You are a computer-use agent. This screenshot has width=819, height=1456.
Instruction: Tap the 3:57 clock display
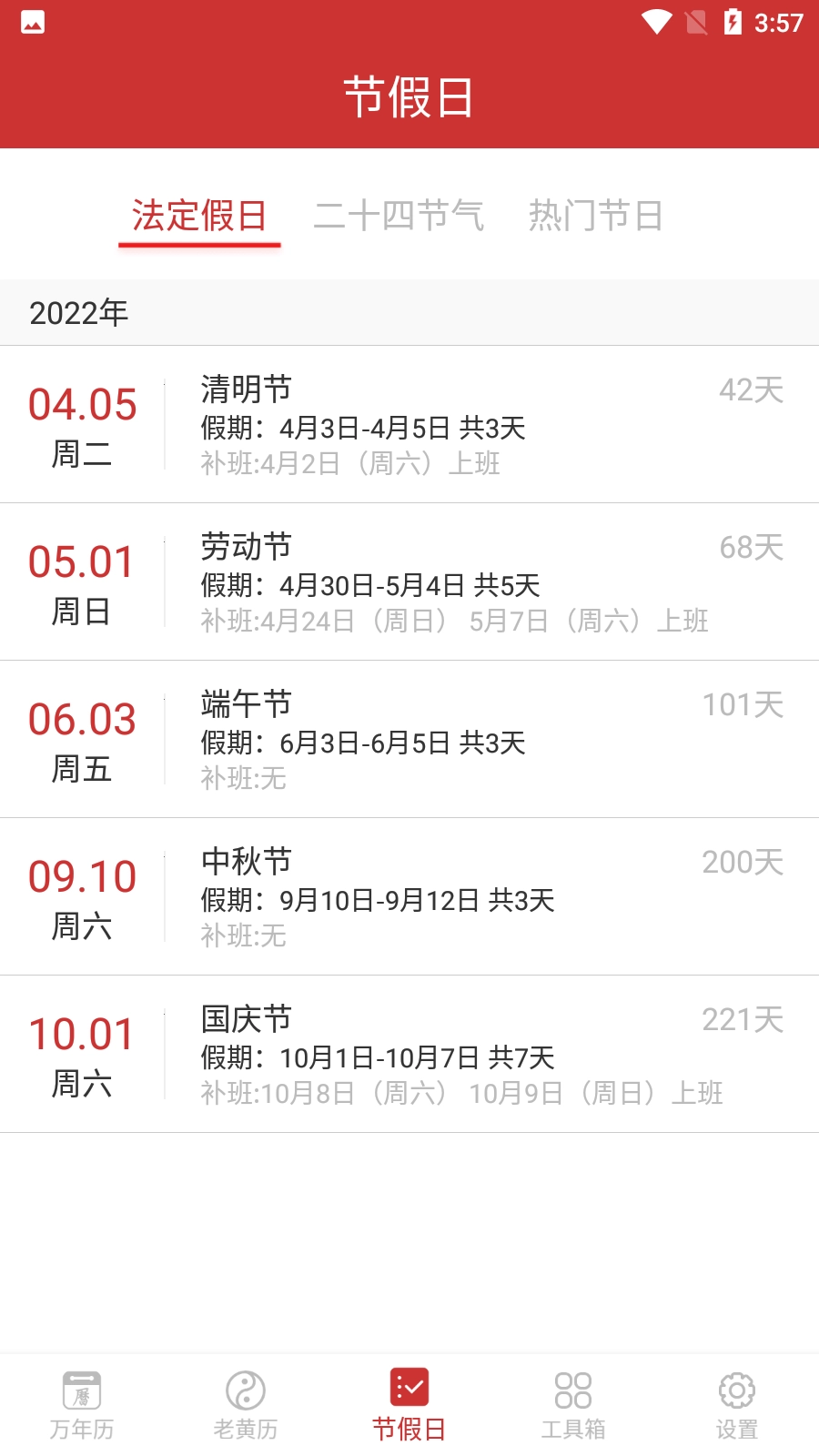click(780, 24)
